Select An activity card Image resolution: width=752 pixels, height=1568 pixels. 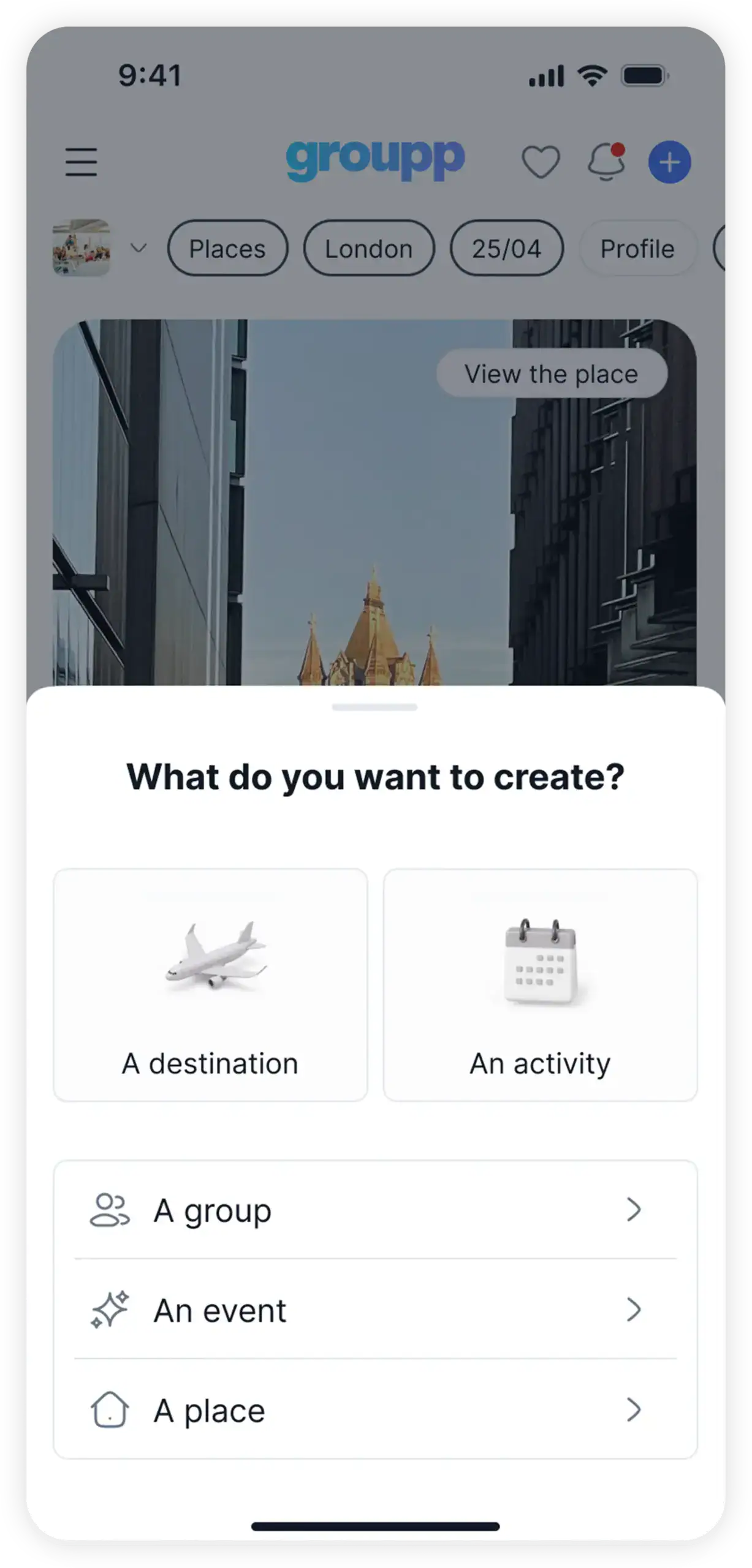[x=540, y=984]
